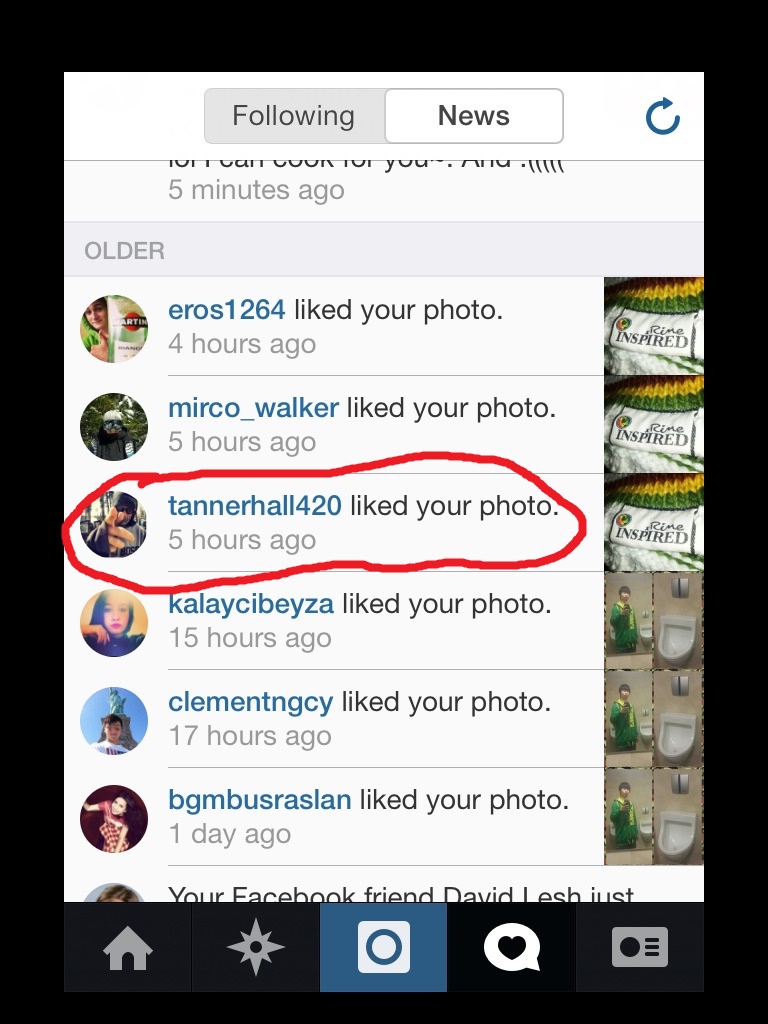Open the Explore tab
The height and width of the screenshot is (1024, 768).
point(256,948)
